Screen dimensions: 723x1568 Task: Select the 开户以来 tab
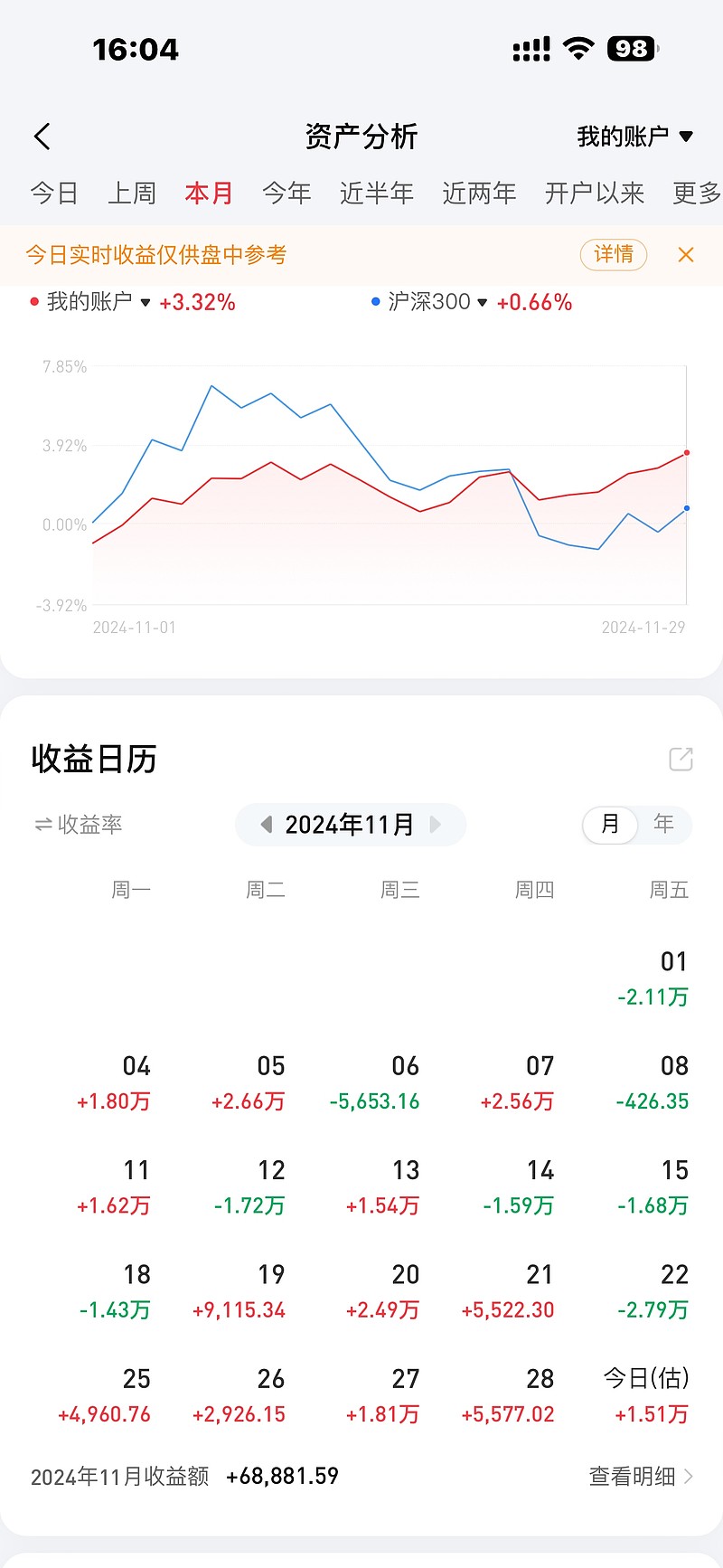point(594,193)
